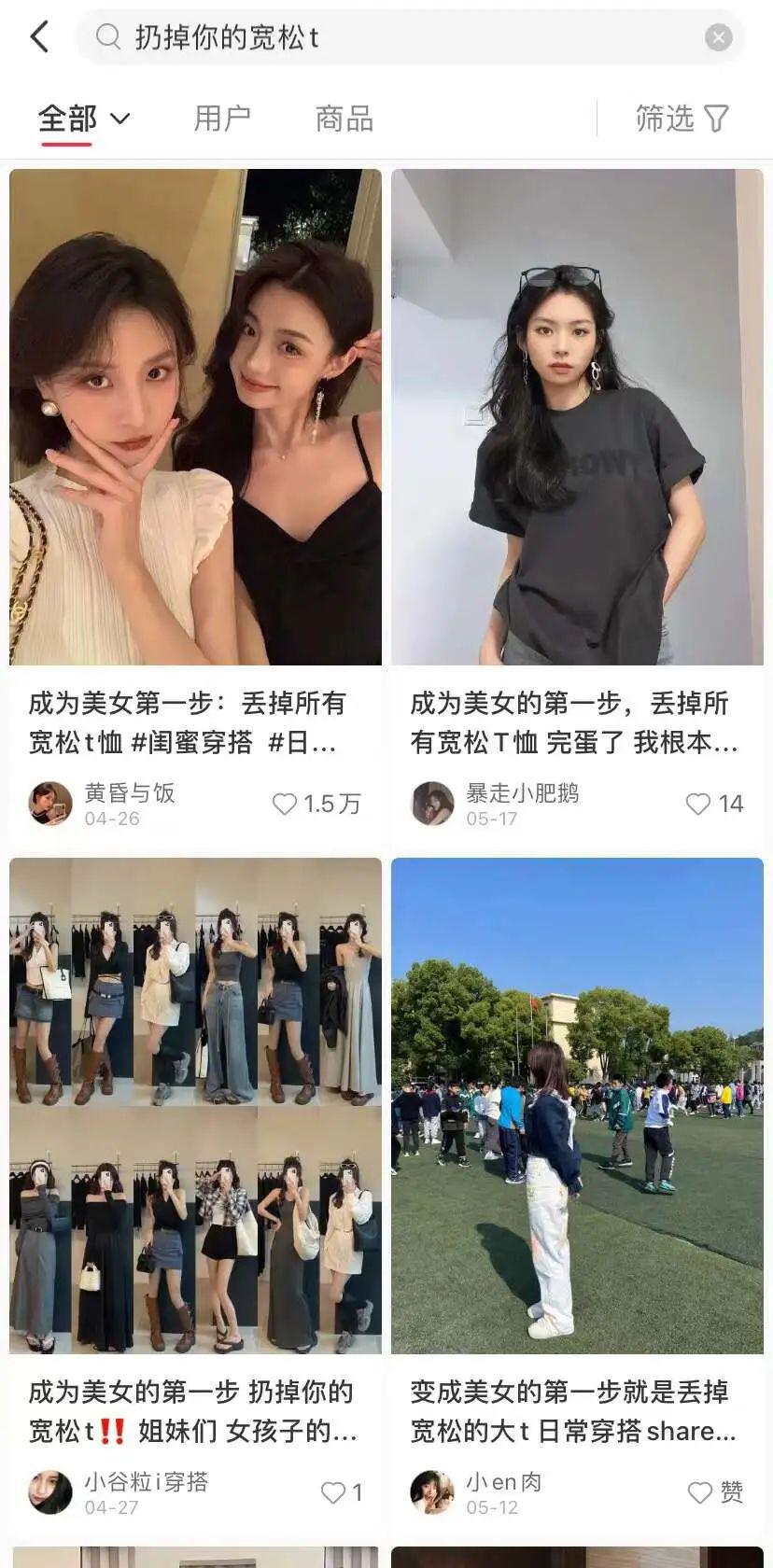Open the post by 黄昏与饭
The height and width of the screenshot is (1568, 773).
click(195, 417)
